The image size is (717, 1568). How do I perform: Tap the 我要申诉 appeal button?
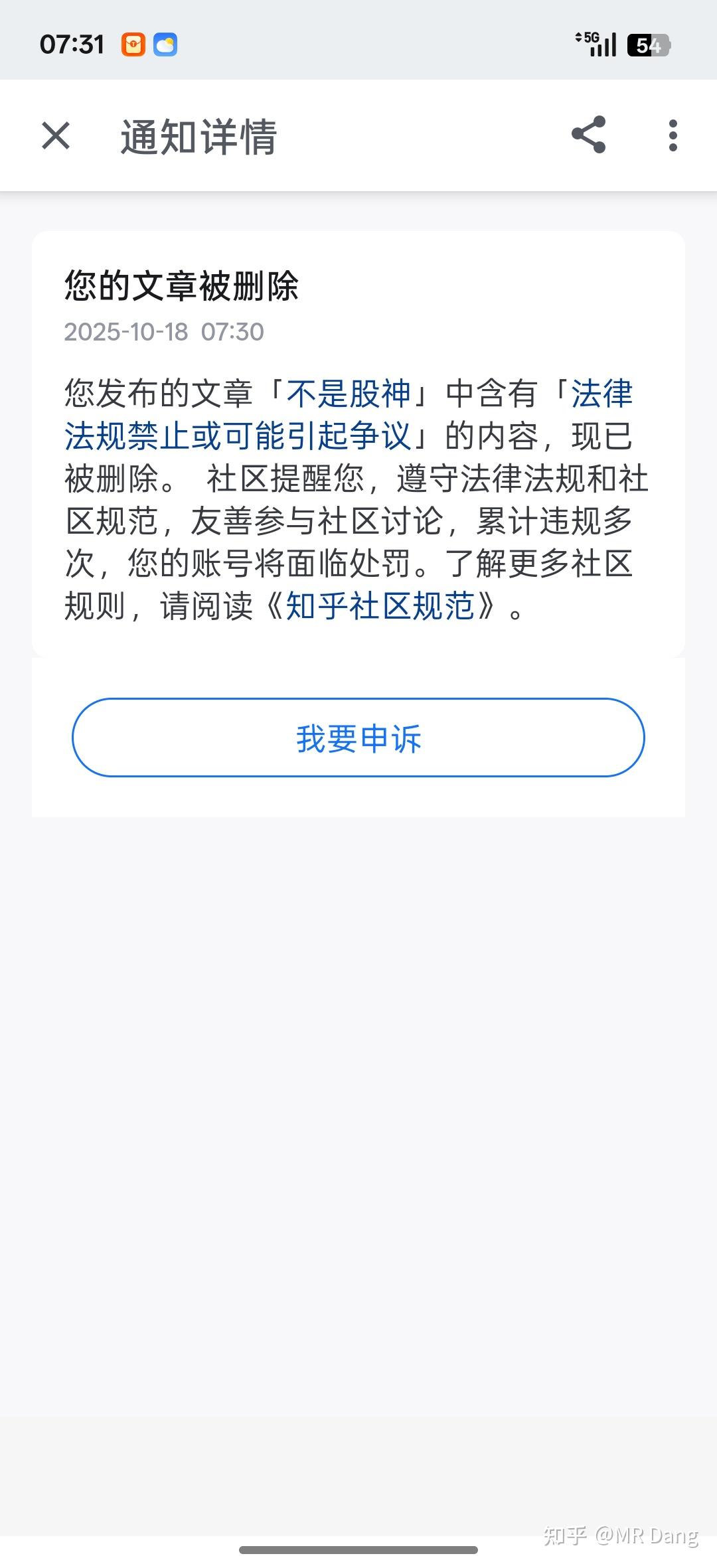point(358,738)
